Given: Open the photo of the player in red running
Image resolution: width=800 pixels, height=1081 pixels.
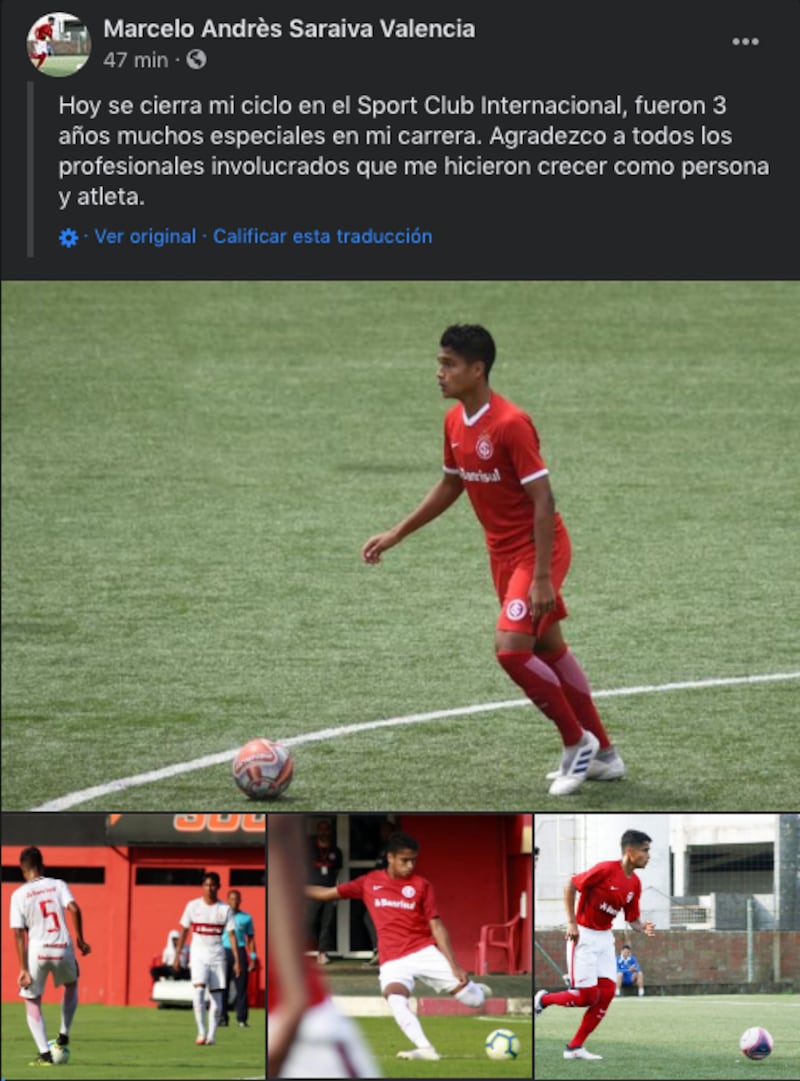Looking at the screenshot, I should (667, 946).
